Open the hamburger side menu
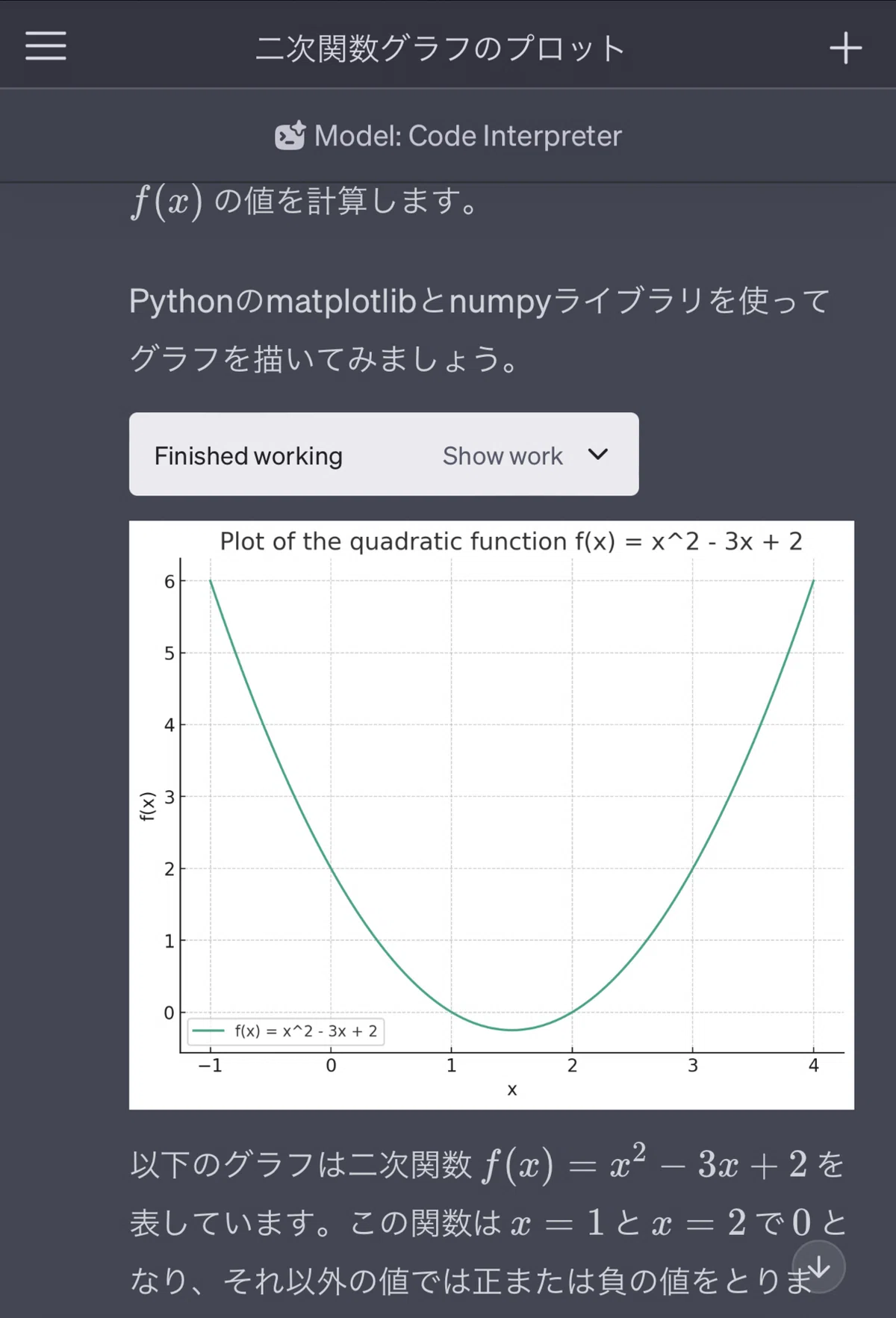Image resolution: width=896 pixels, height=1318 pixels. (46, 46)
